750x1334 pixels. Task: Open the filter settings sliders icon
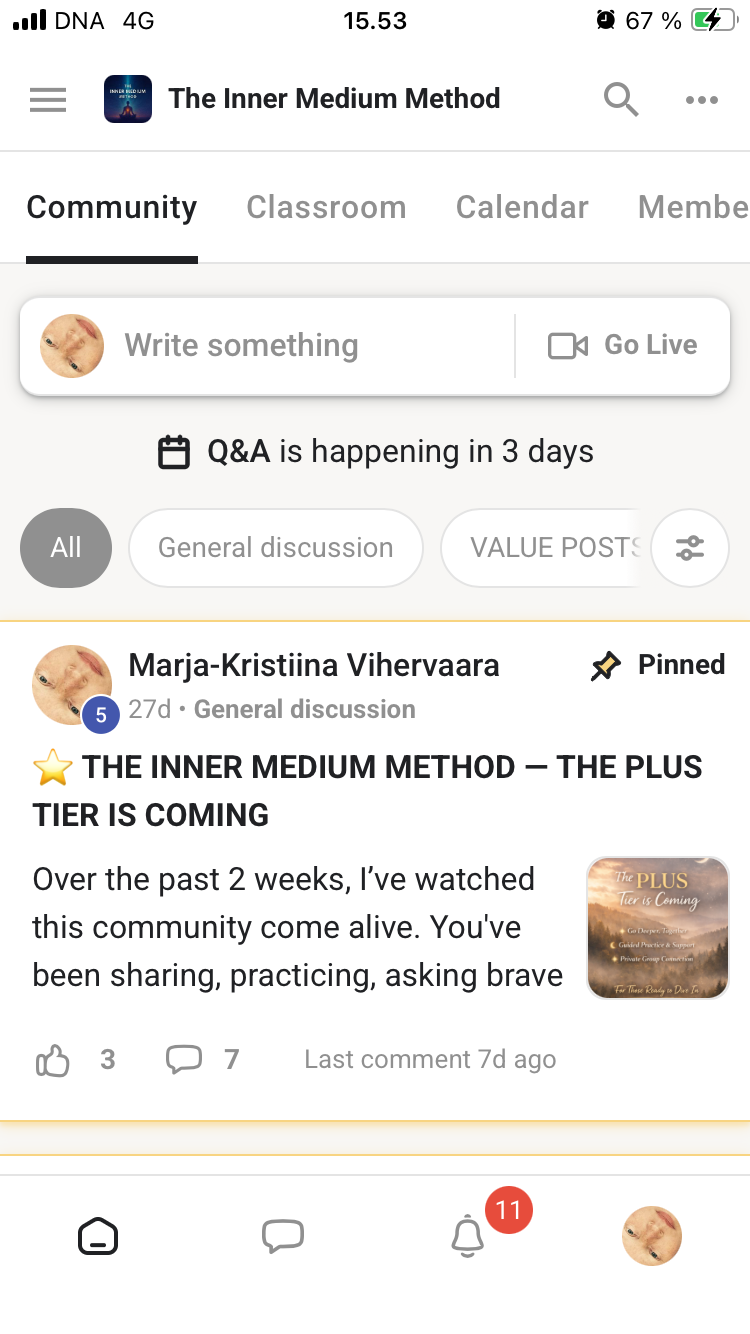tap(690, 548)
